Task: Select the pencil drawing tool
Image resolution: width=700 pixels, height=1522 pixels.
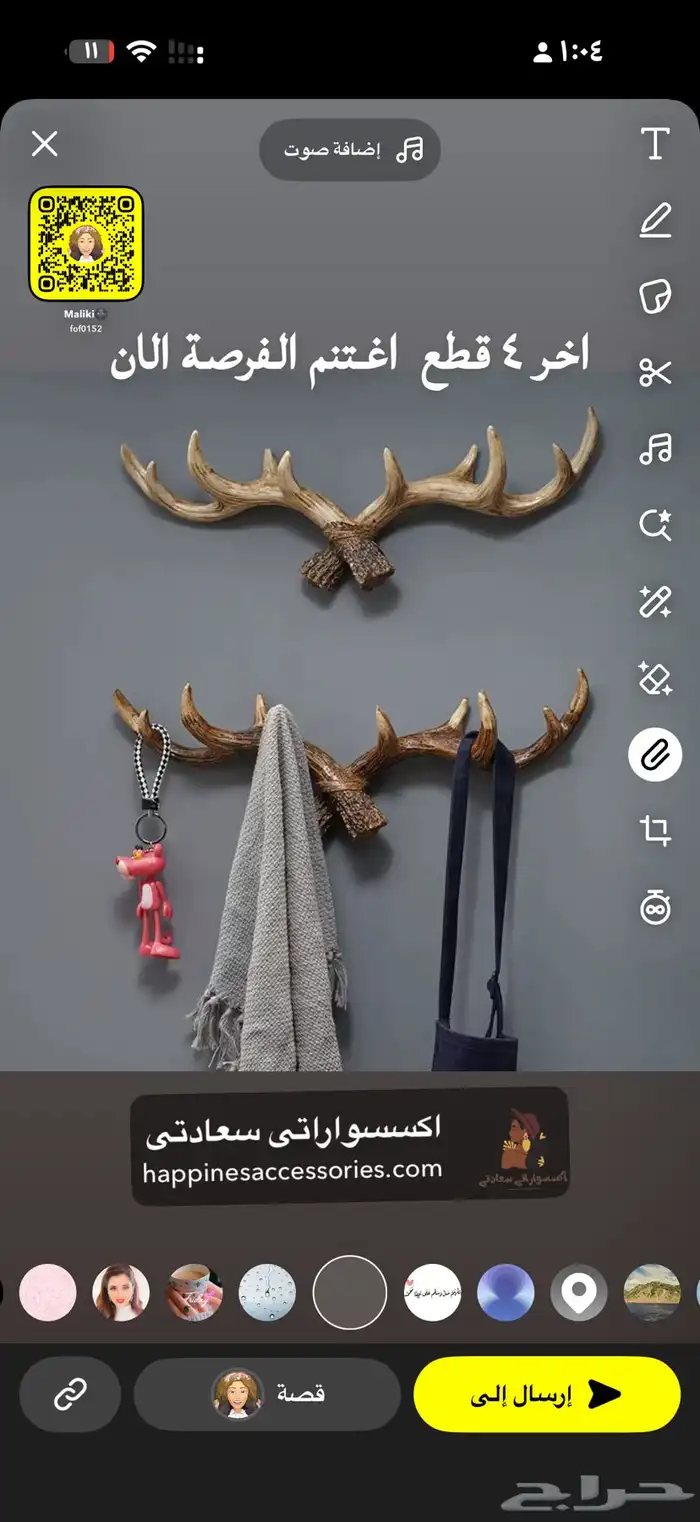Action: [x=655, y=221]
